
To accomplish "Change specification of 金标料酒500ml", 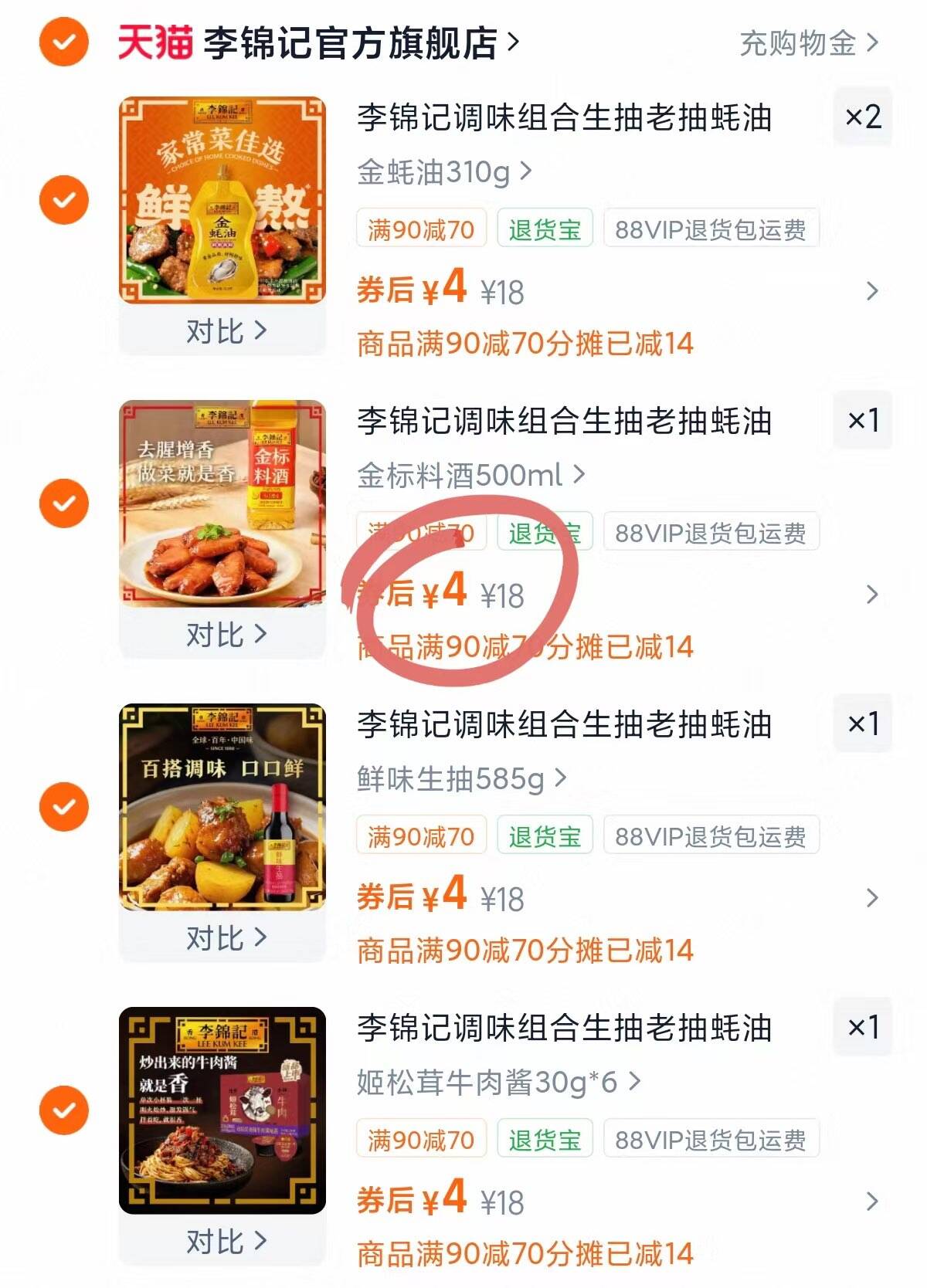I will pos(470,476).
